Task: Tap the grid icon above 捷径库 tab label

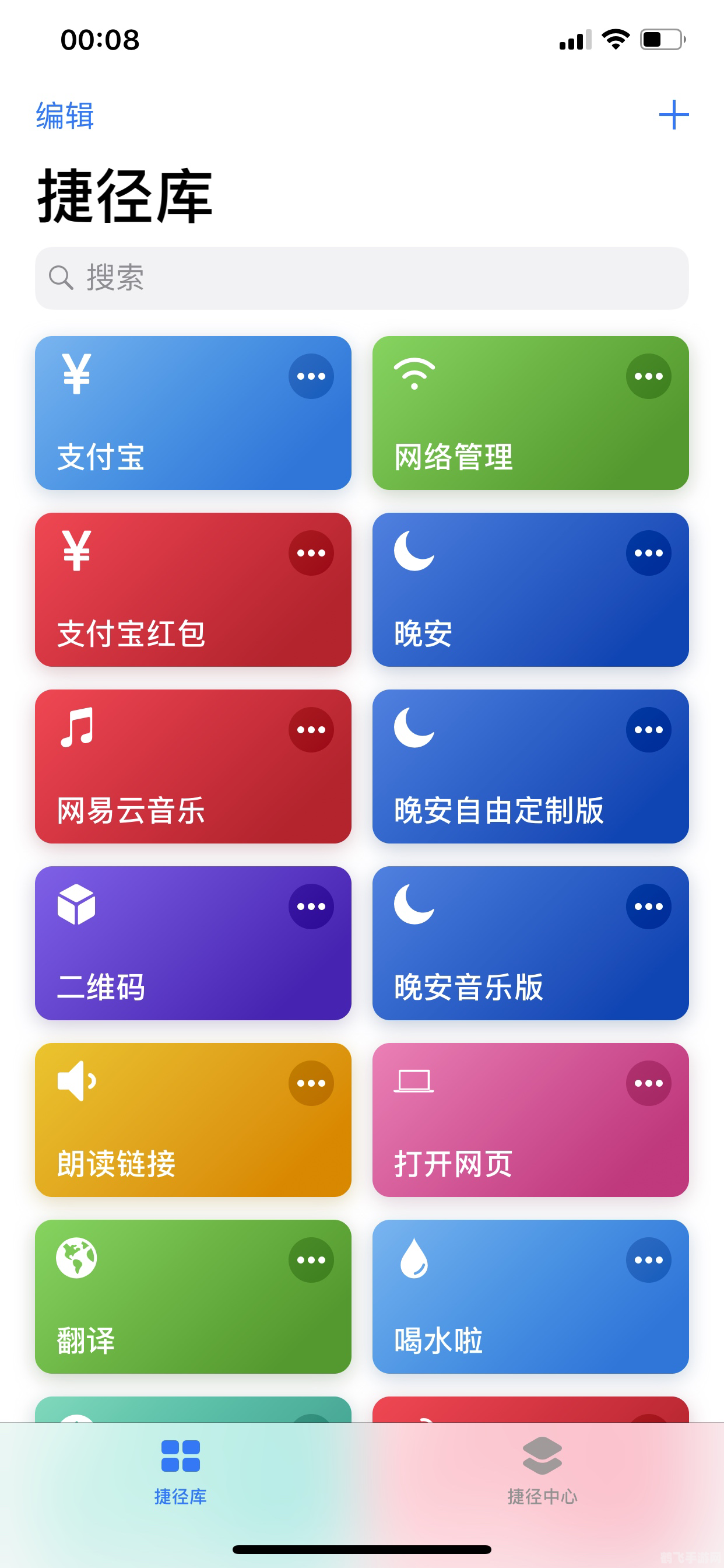Action: tap(181, 1459)
